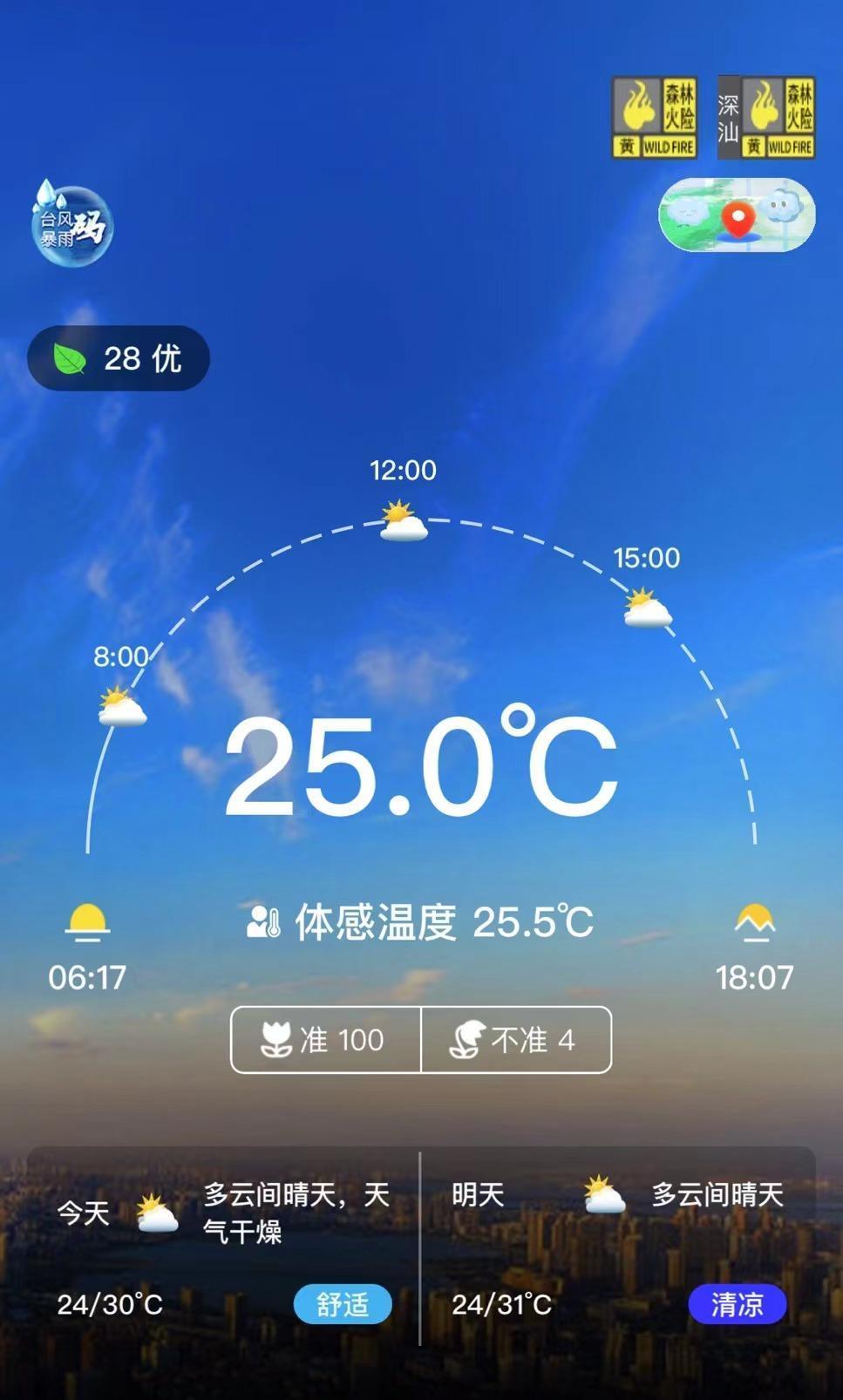Open tomorrow's forecast card
The height and width of the screenshot is (1400, 843).
(x=619, y=1247)
